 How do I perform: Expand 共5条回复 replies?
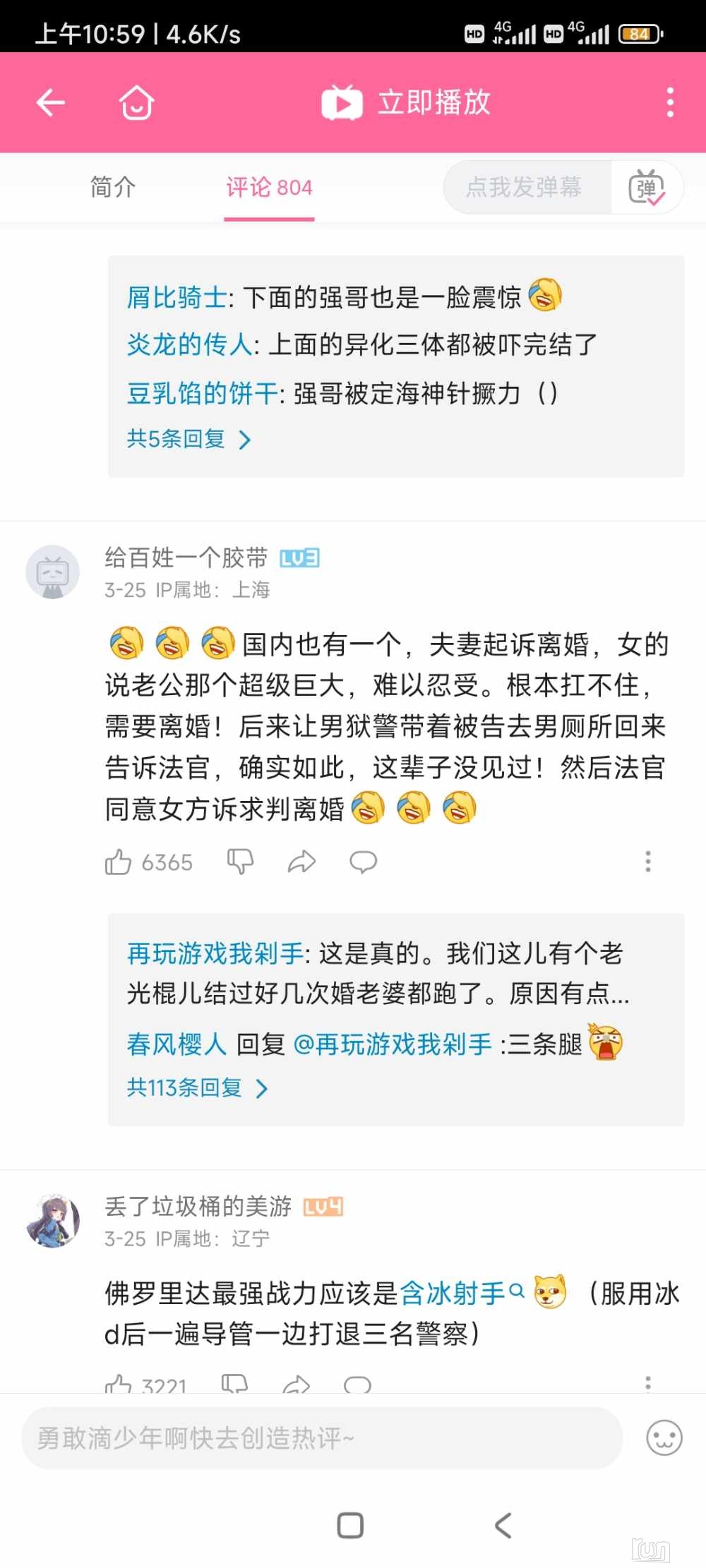[189, 439]
